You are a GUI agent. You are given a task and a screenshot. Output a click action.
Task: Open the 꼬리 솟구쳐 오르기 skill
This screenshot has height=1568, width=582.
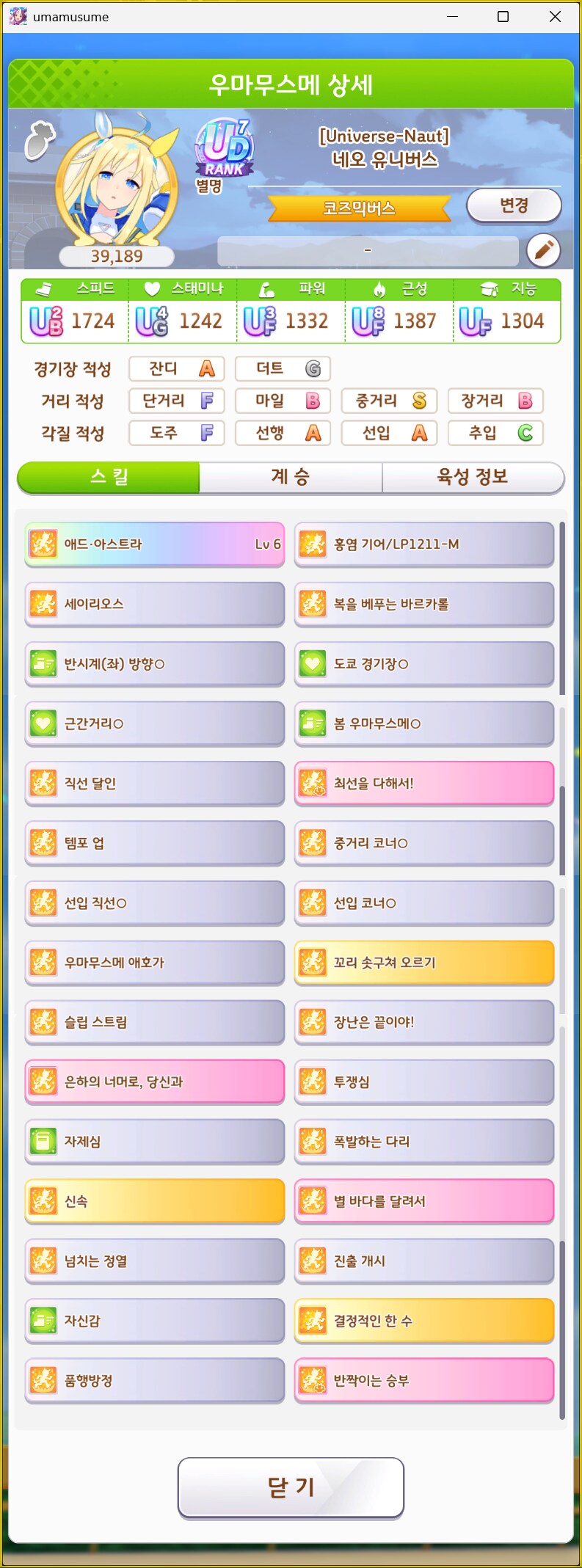click(423, 962)
